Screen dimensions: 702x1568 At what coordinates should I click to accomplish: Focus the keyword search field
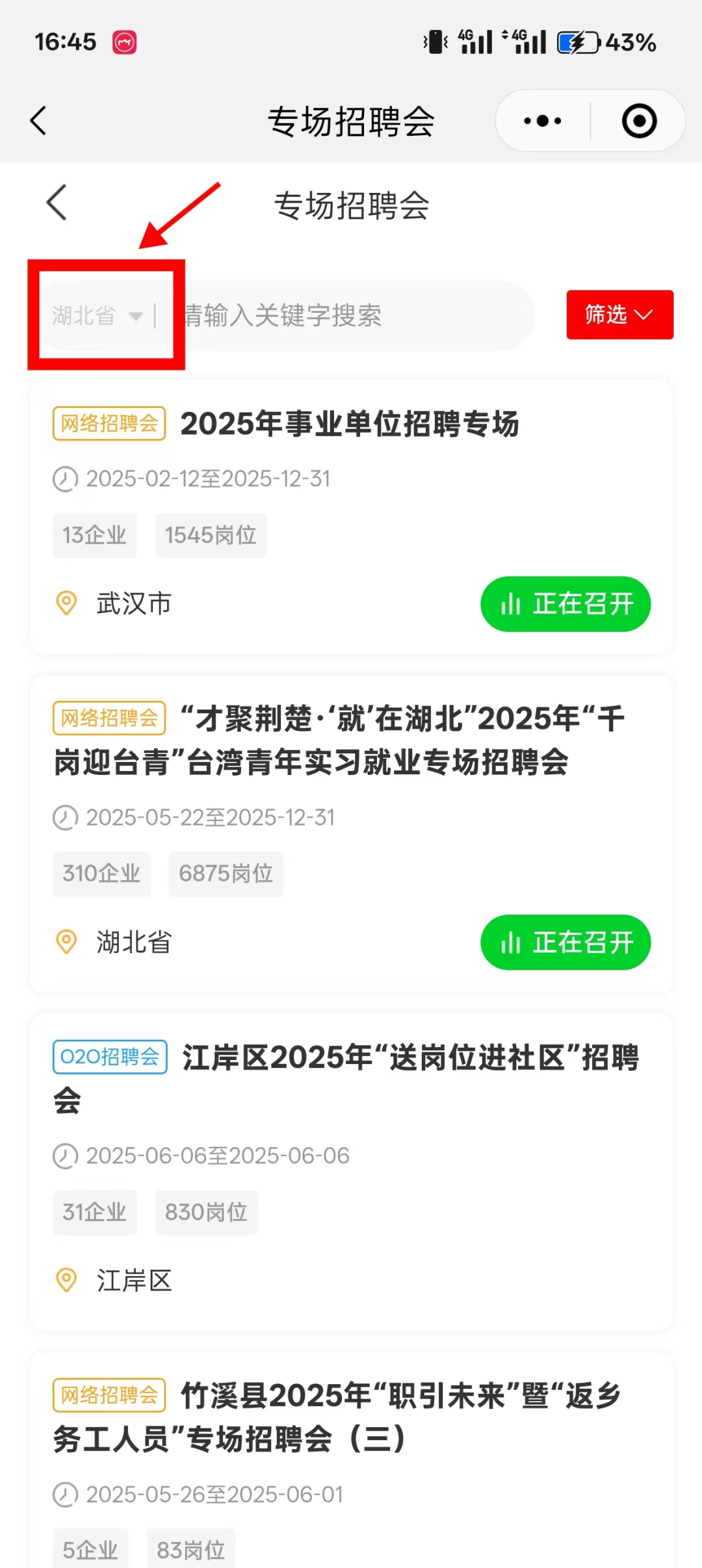pyautogui.click(x=351, y=316)
